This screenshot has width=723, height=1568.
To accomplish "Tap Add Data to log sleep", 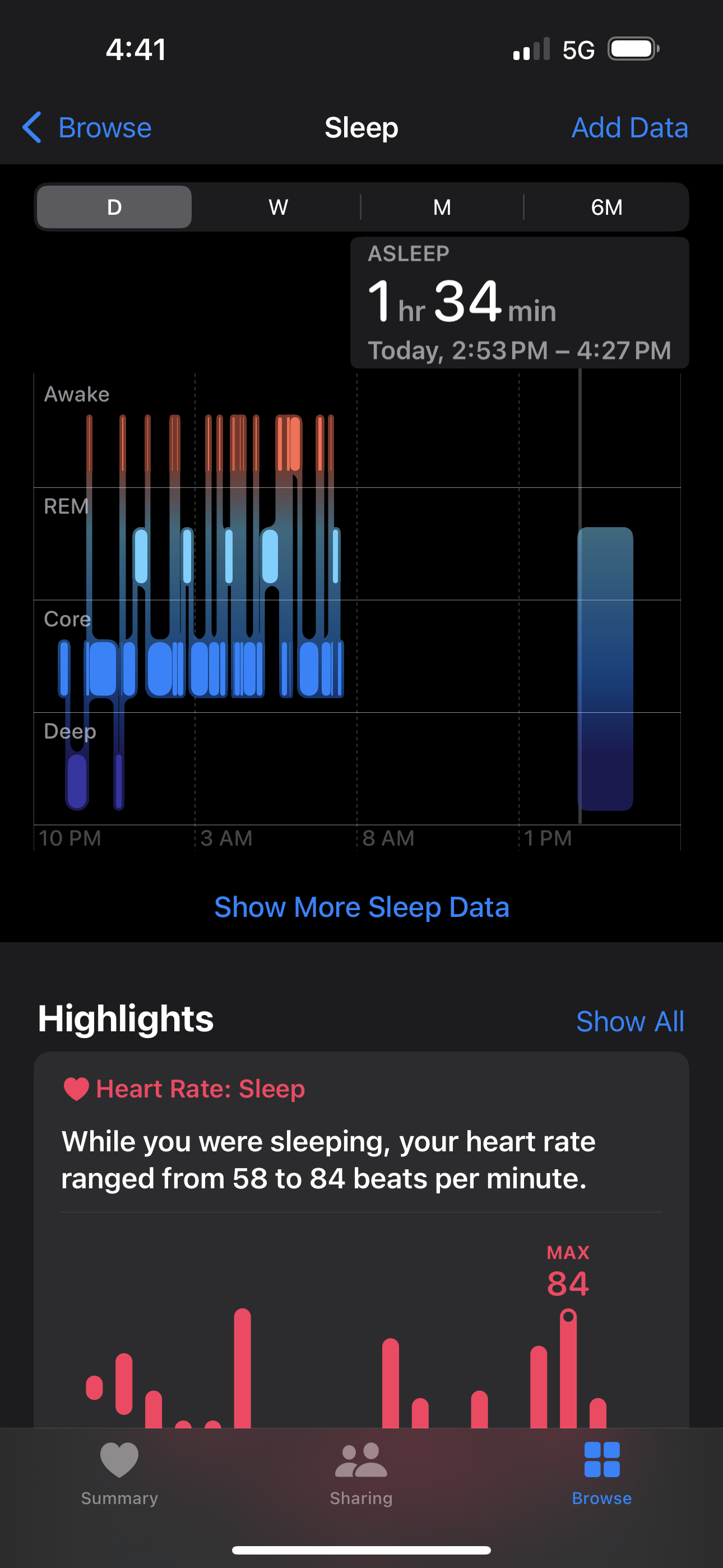I will [x=629, y=128].
